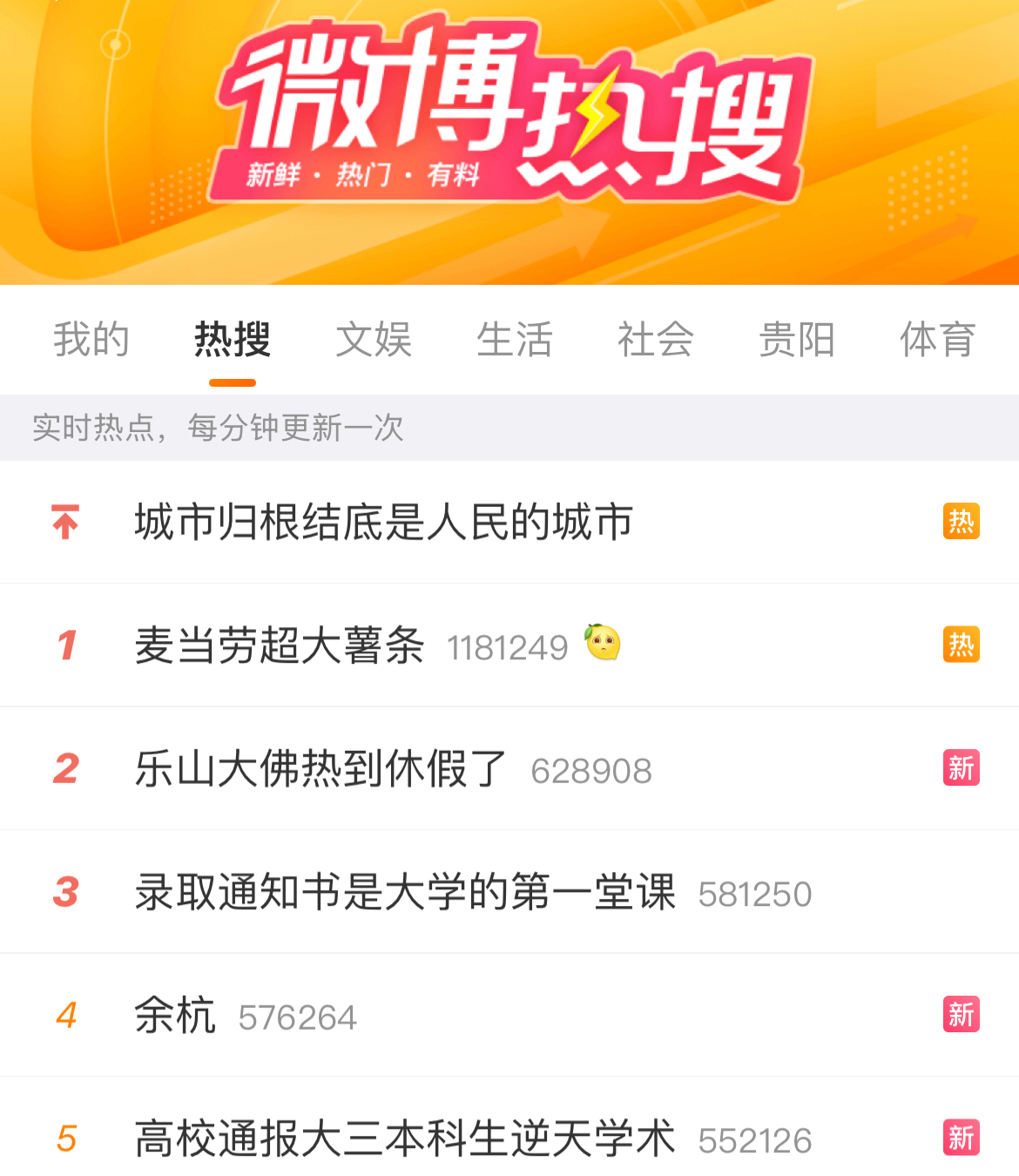Open hot search 麦当劳超大薯条

coord(280,646)
